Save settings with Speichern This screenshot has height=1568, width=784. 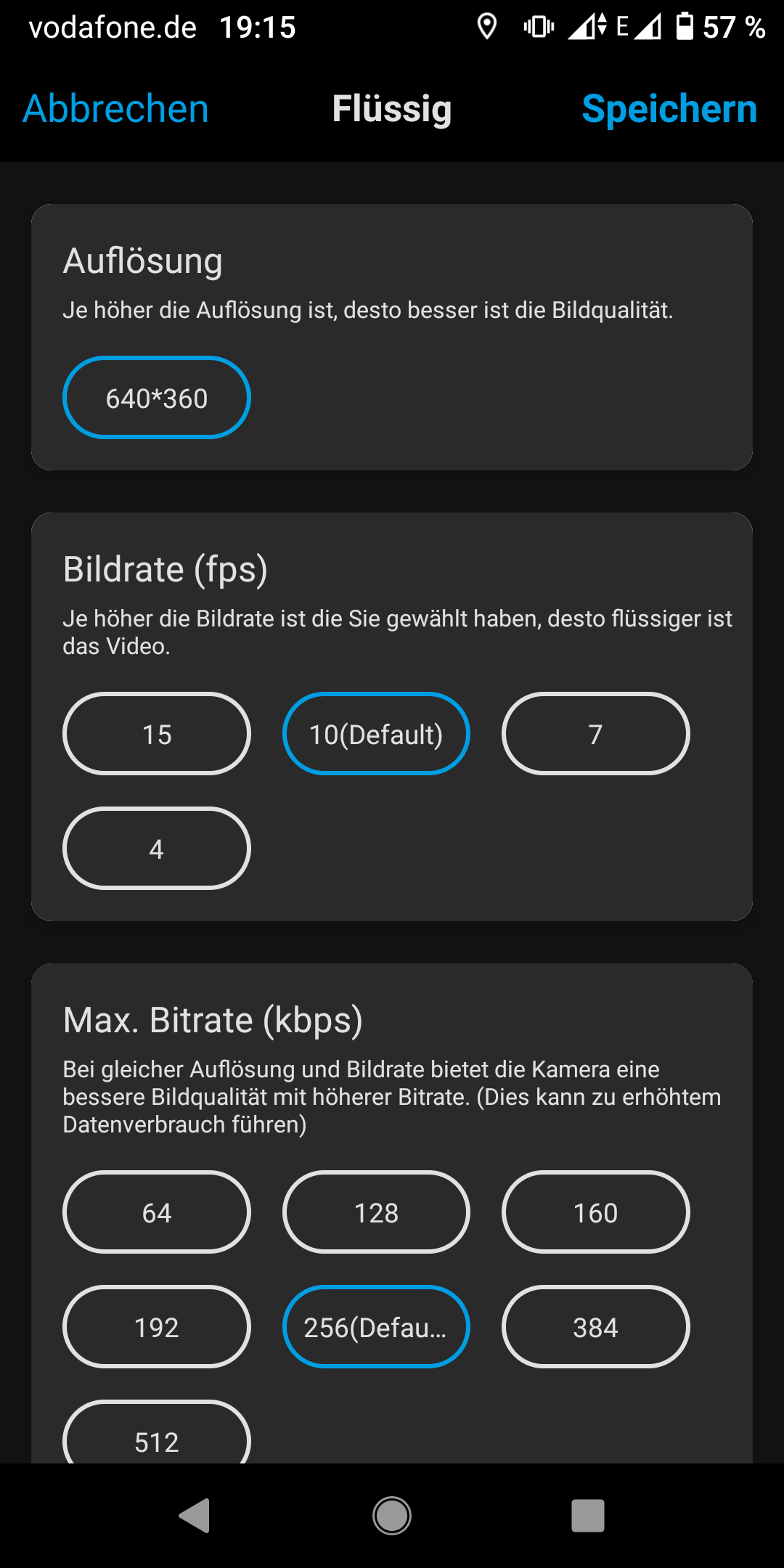(x=669, y=109)
